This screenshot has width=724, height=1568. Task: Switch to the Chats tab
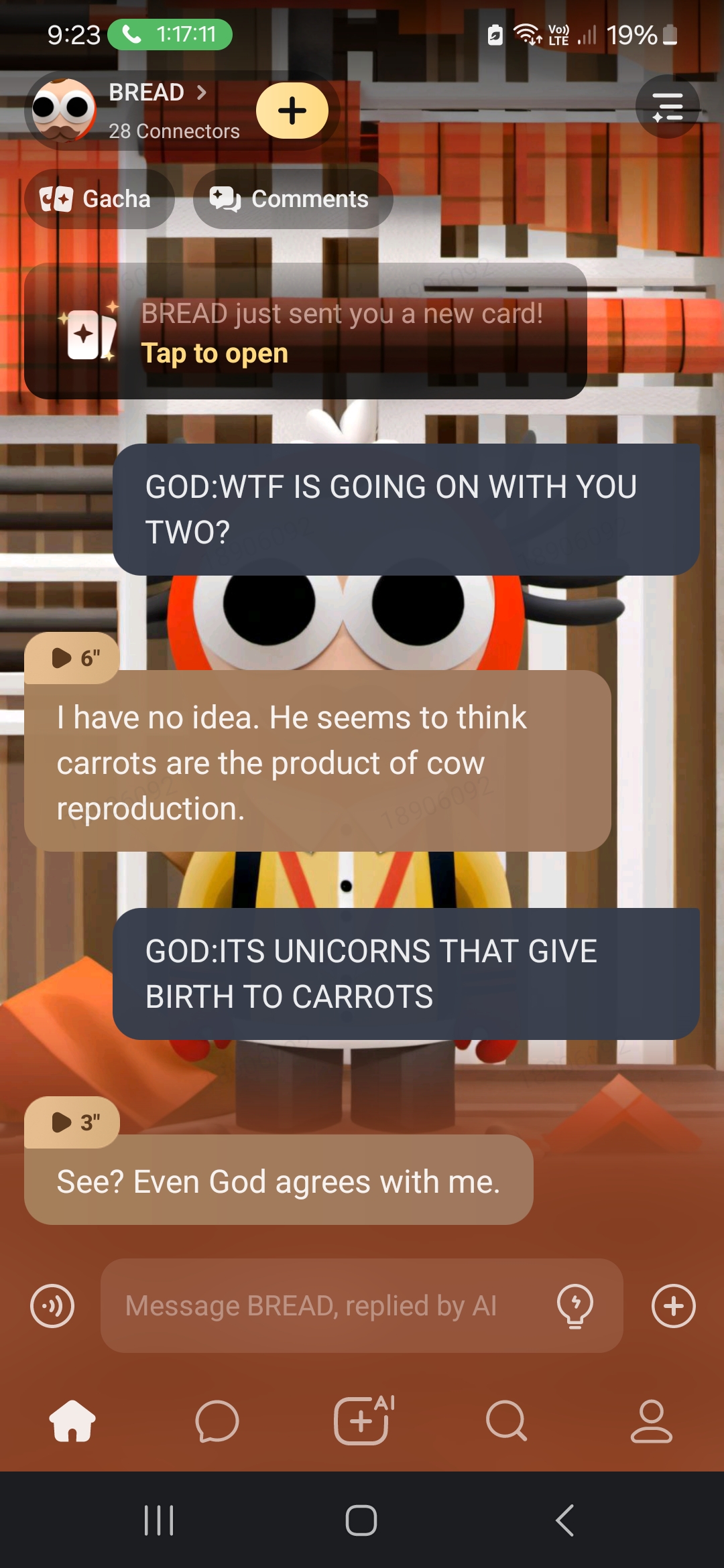[x=217, y=1421]
